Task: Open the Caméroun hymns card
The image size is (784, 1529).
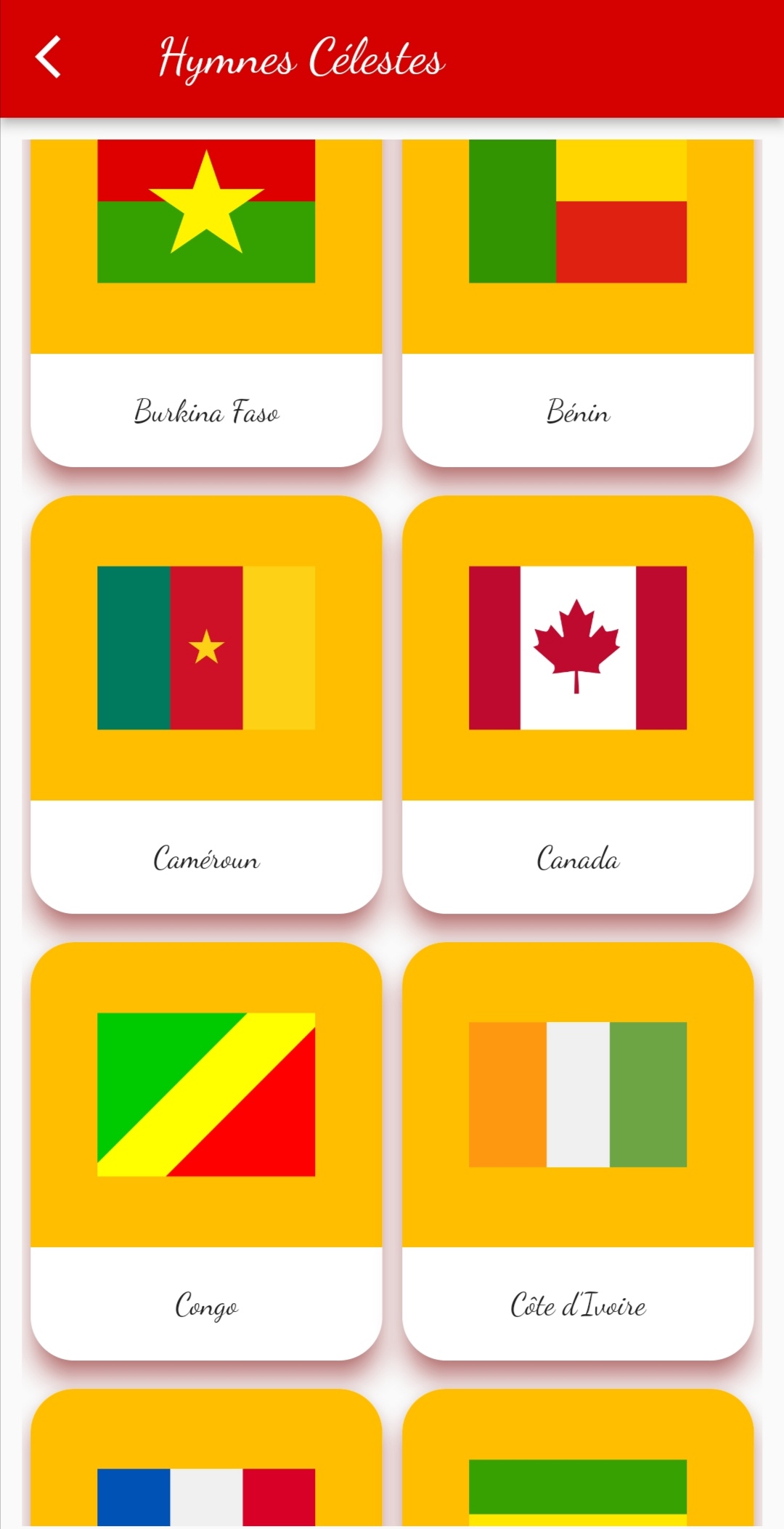Action: coord(206,703)
